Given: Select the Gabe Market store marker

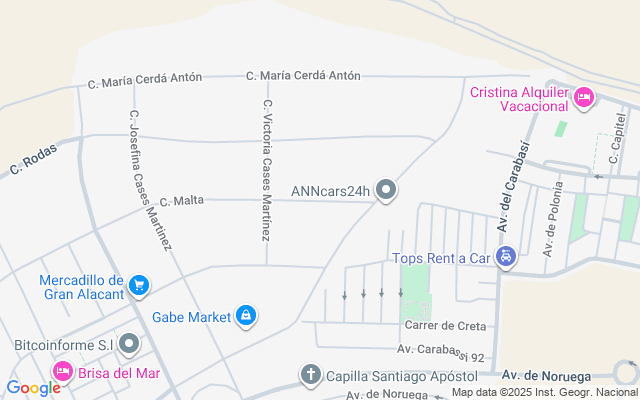Looking at the screenshot, I should click(x=246, y=316).
